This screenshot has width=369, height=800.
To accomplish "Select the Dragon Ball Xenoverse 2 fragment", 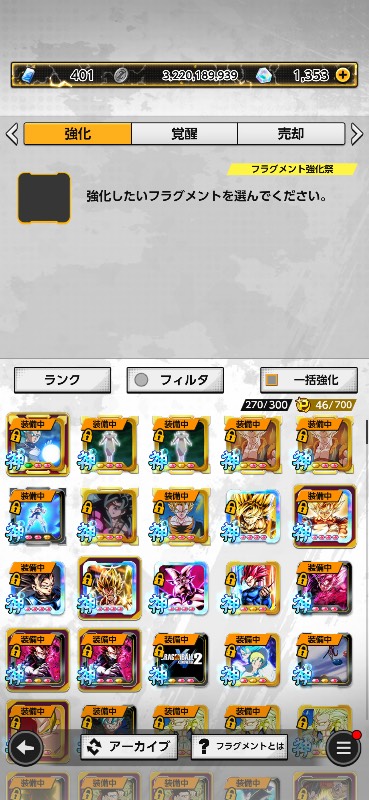I will coord(180,661).
